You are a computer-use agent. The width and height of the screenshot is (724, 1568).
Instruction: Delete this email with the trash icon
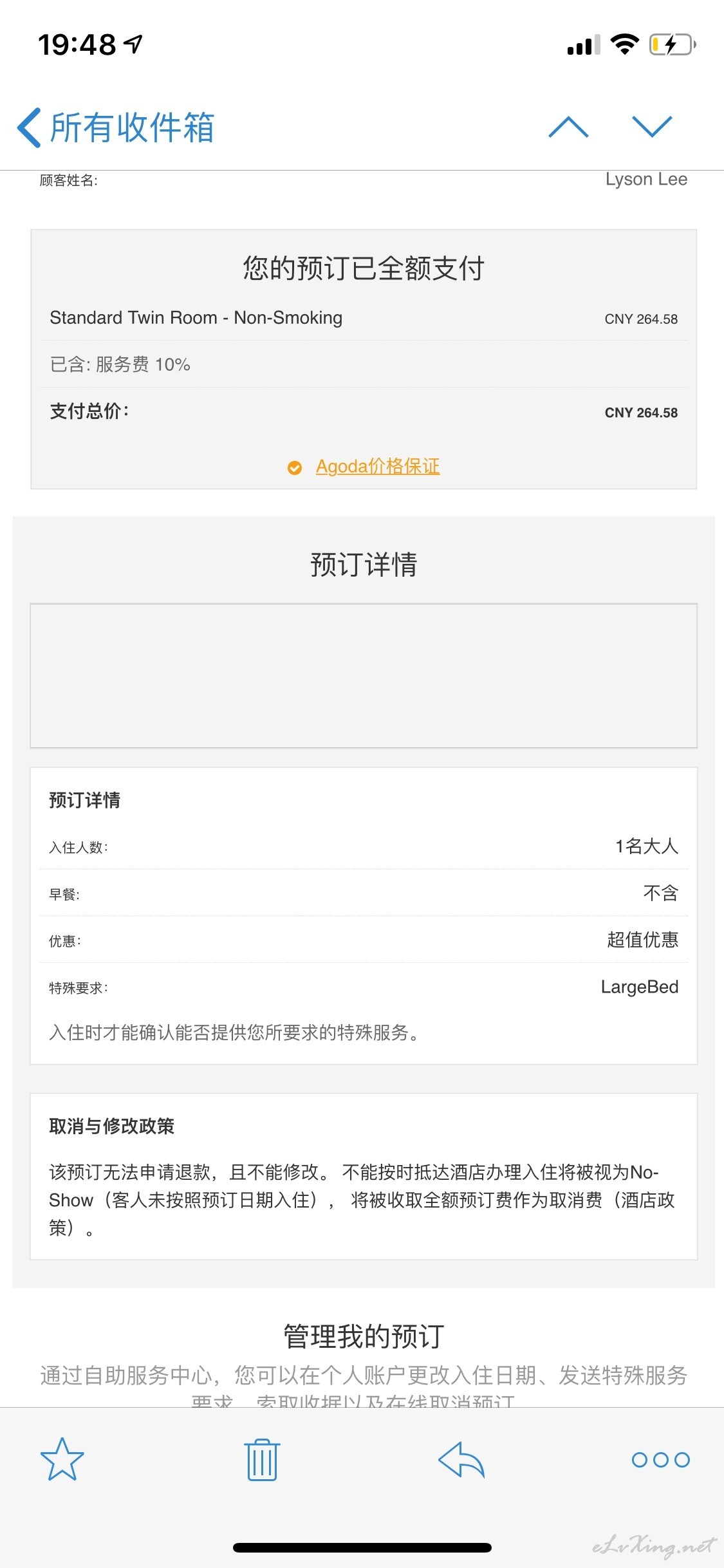point(262,1459)
